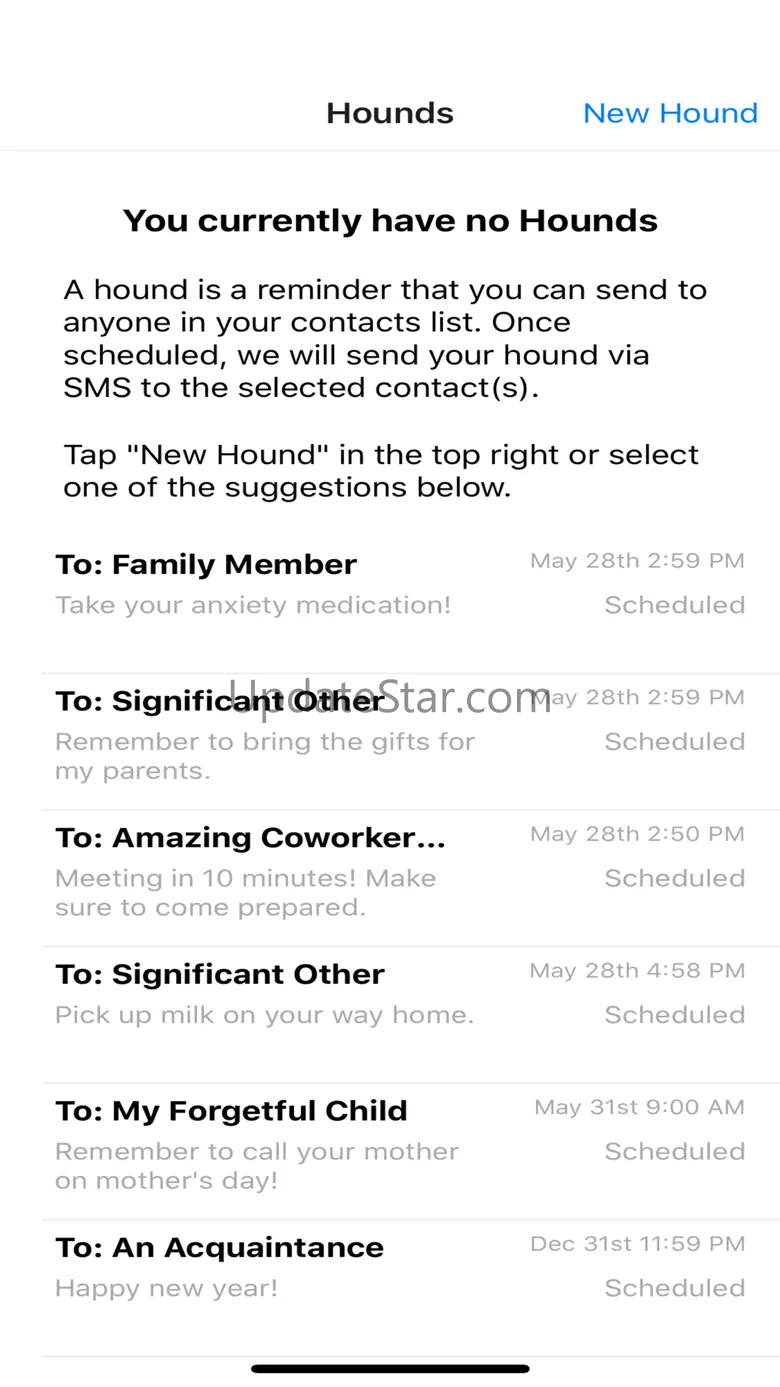This screenshot has width=780, height=1387.
Task: Open the My Forgetful Child mother's day suggestion
Action: point(400,1145)
